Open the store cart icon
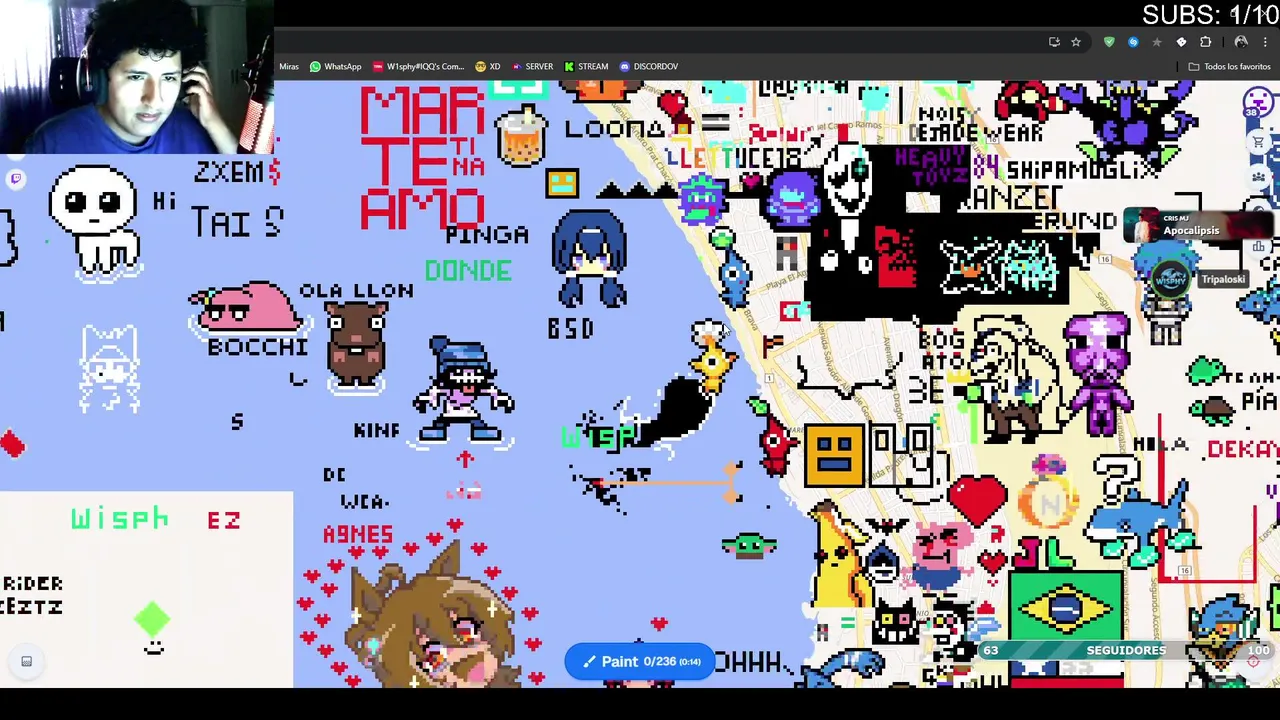This screenshot has height=720, width=1280. [x=1259, y=142]
